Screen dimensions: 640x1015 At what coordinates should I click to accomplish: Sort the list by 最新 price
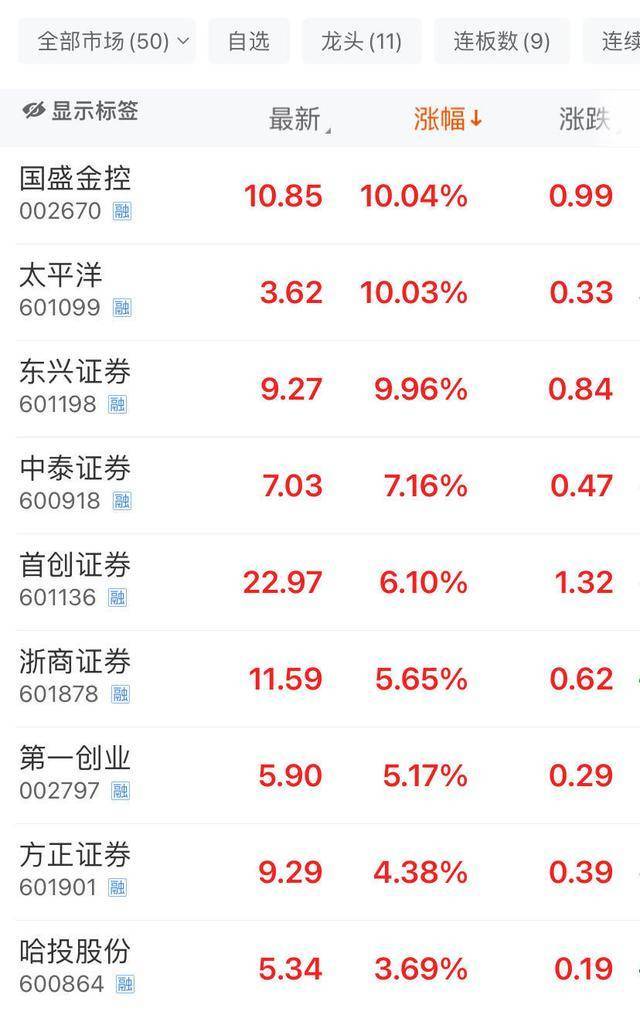point(296,120)
